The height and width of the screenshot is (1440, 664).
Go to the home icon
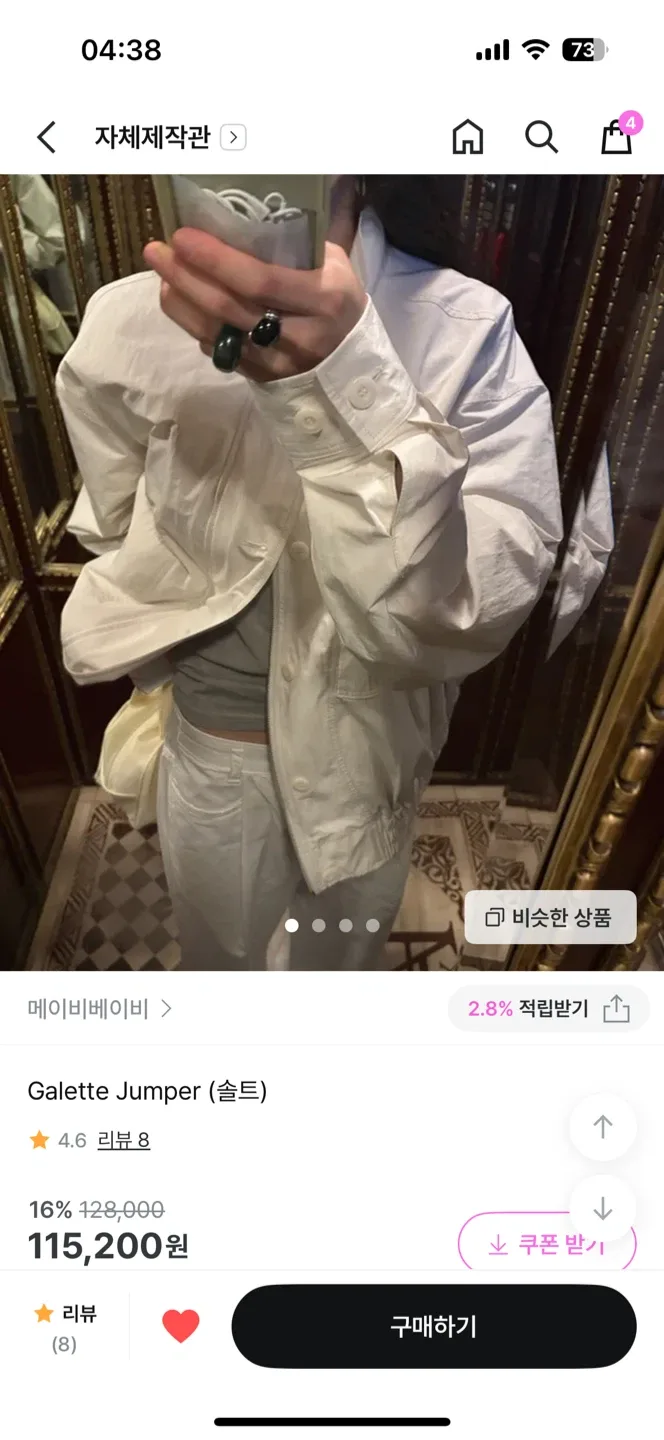pos(467,137)
